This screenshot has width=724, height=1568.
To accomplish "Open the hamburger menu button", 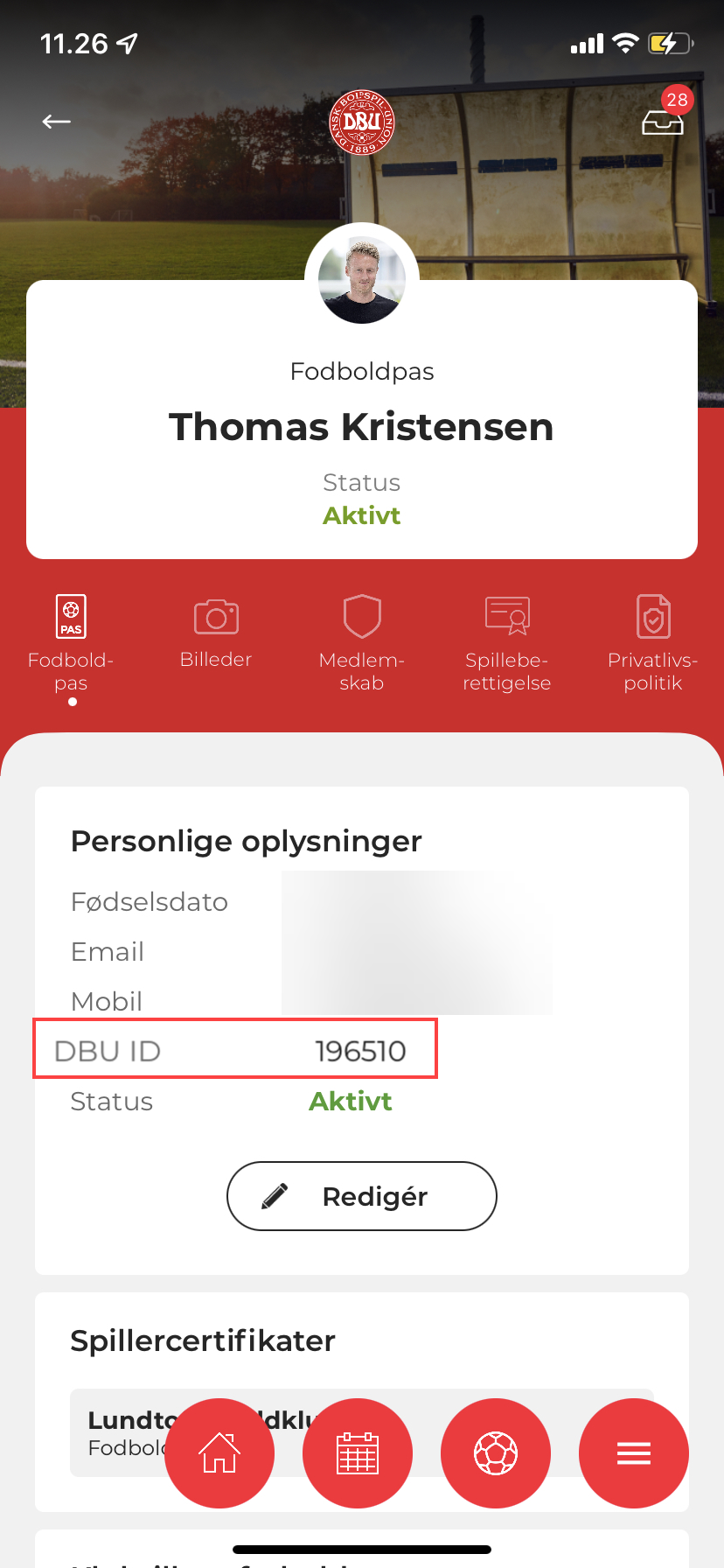I will coord(634,1453).
